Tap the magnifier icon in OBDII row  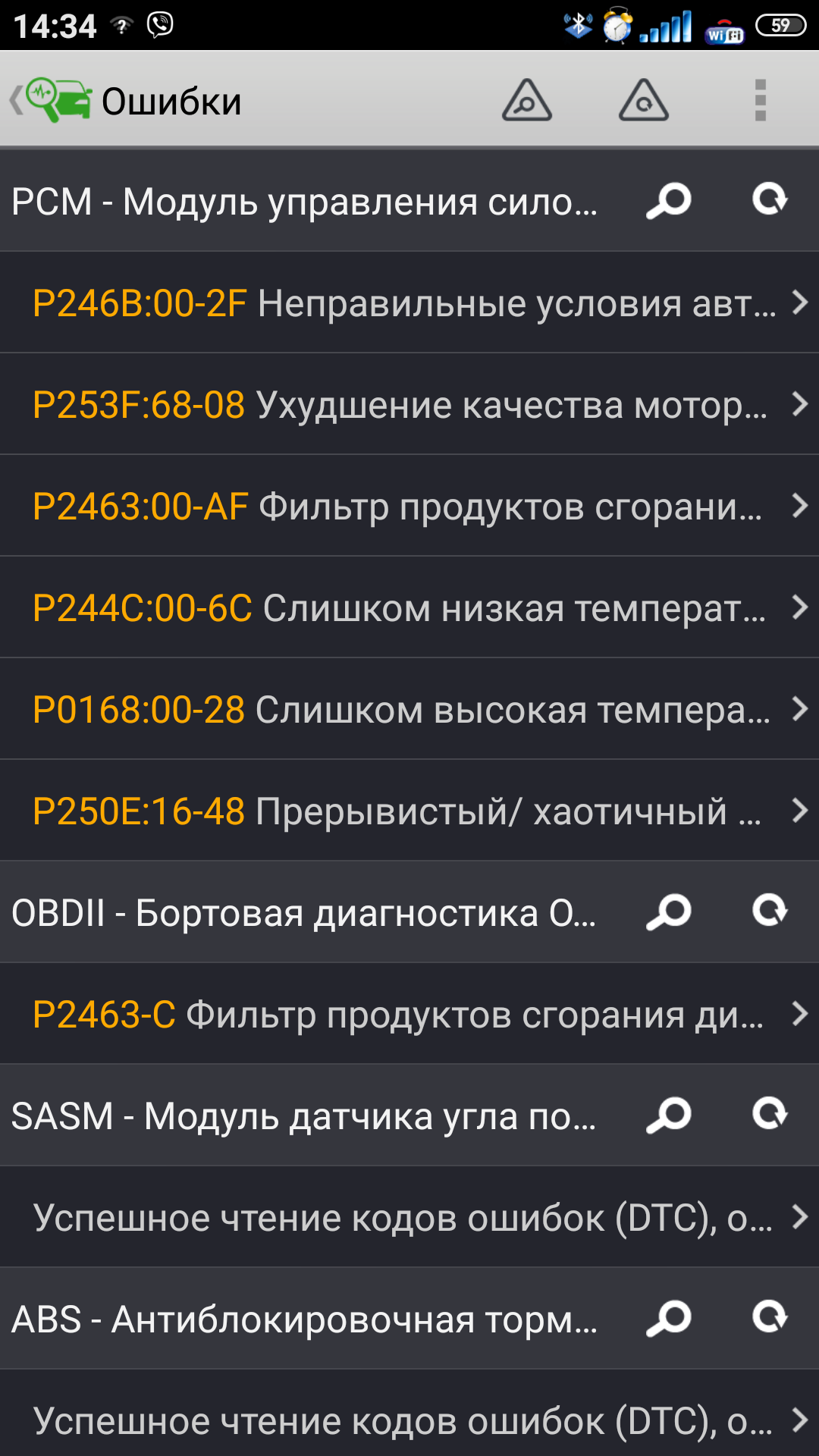669,912
